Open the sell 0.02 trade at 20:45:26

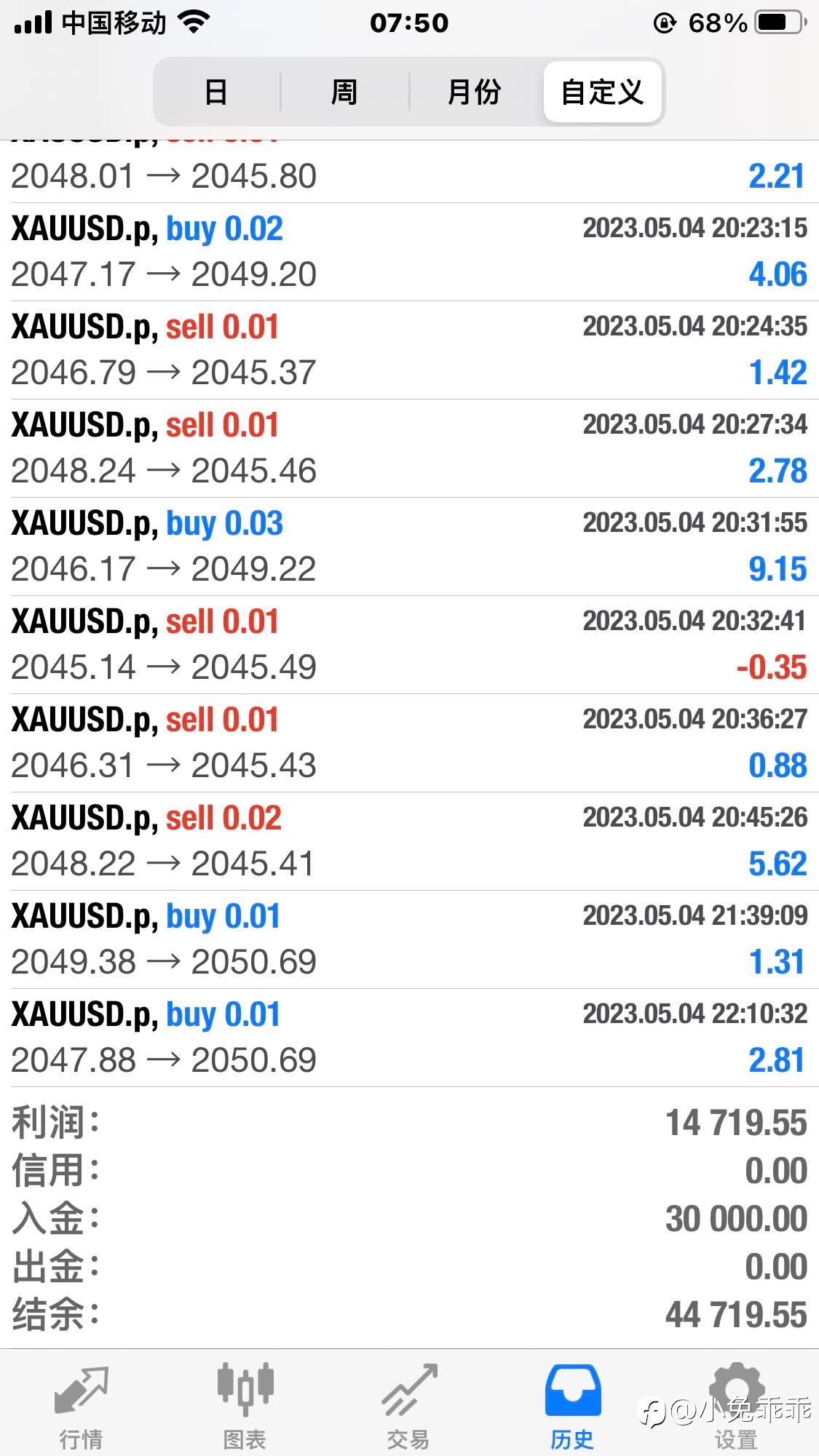409,841
